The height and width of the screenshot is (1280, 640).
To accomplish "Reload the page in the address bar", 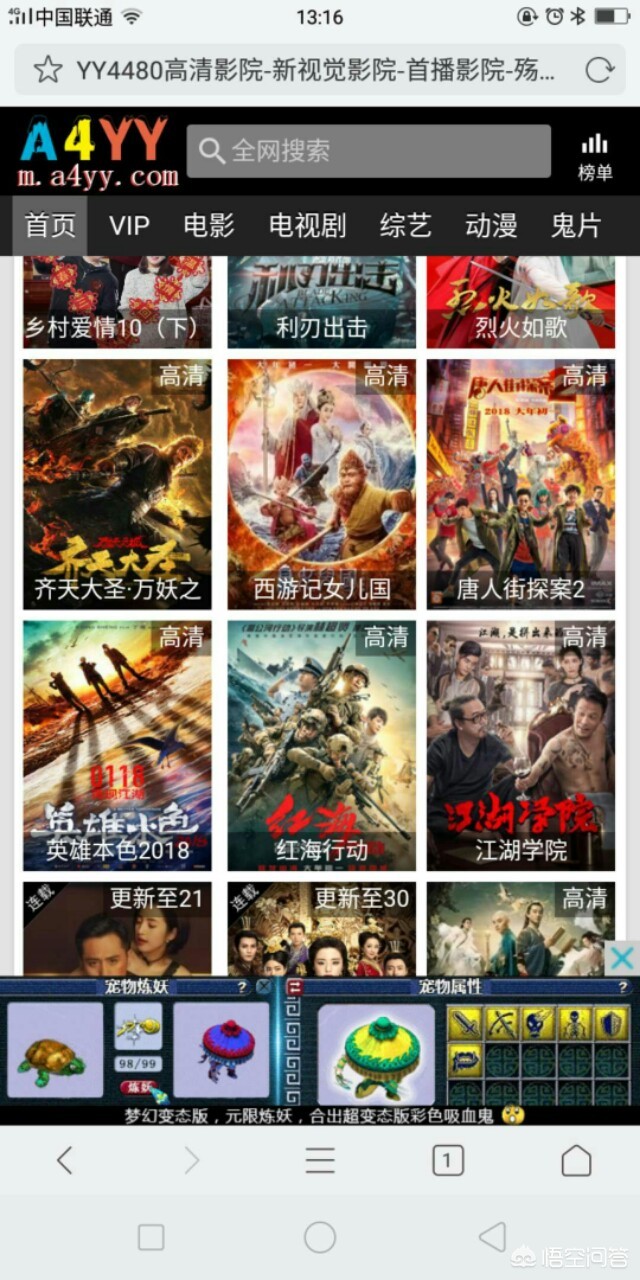I will coord(599,69).
